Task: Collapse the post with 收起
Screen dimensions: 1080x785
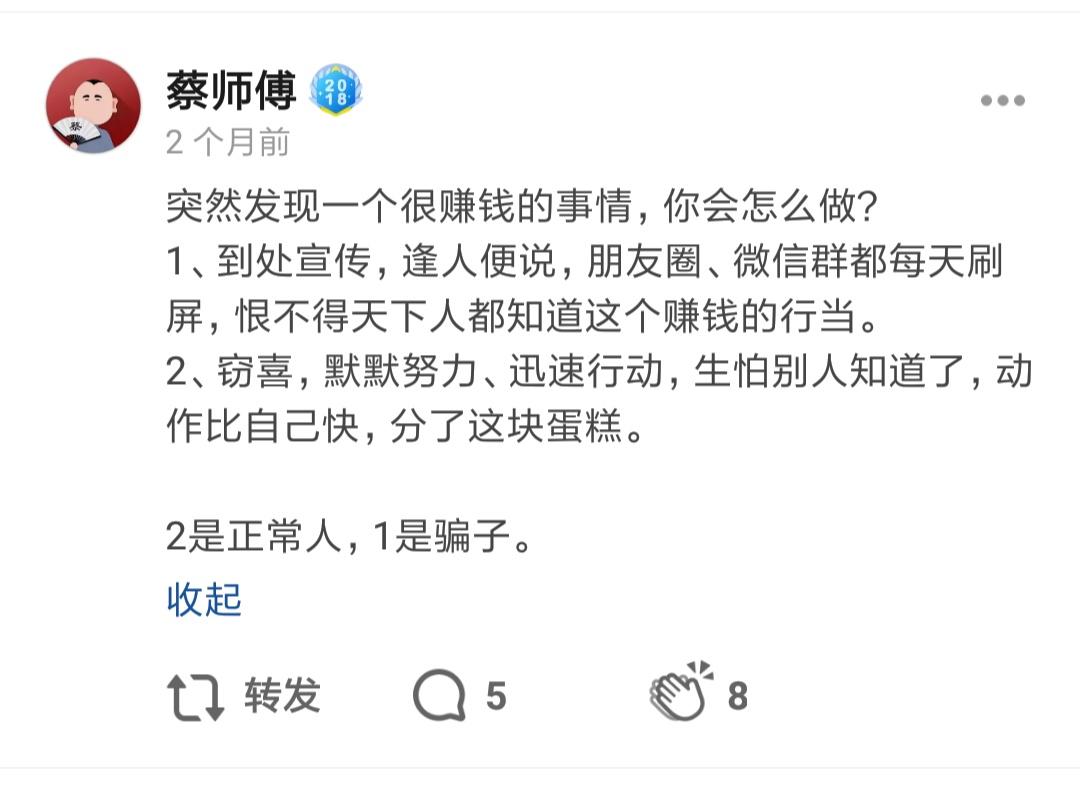Action: click(x=204, y=600)
